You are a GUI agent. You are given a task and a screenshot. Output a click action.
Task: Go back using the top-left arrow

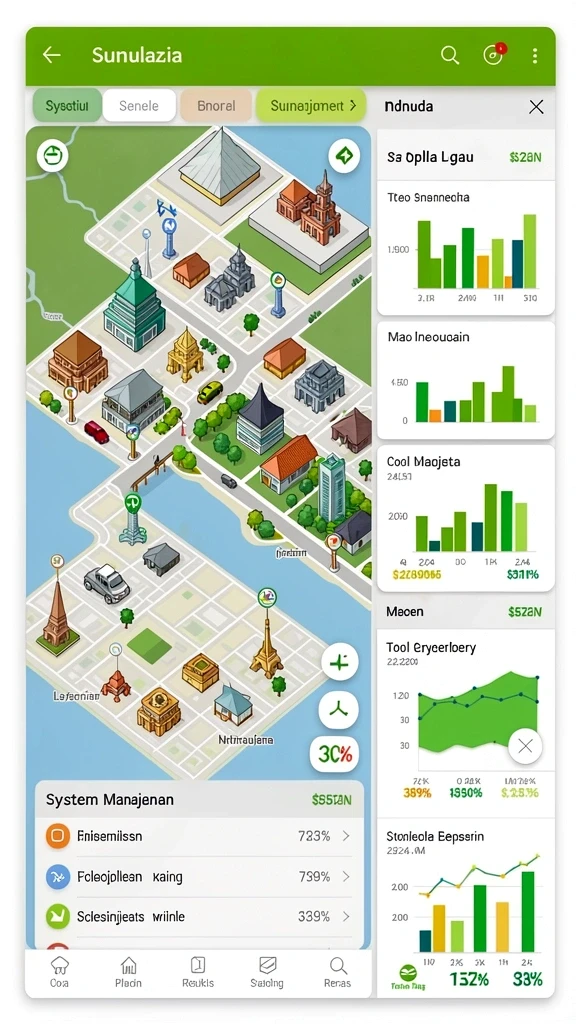[x=52, y=56]
